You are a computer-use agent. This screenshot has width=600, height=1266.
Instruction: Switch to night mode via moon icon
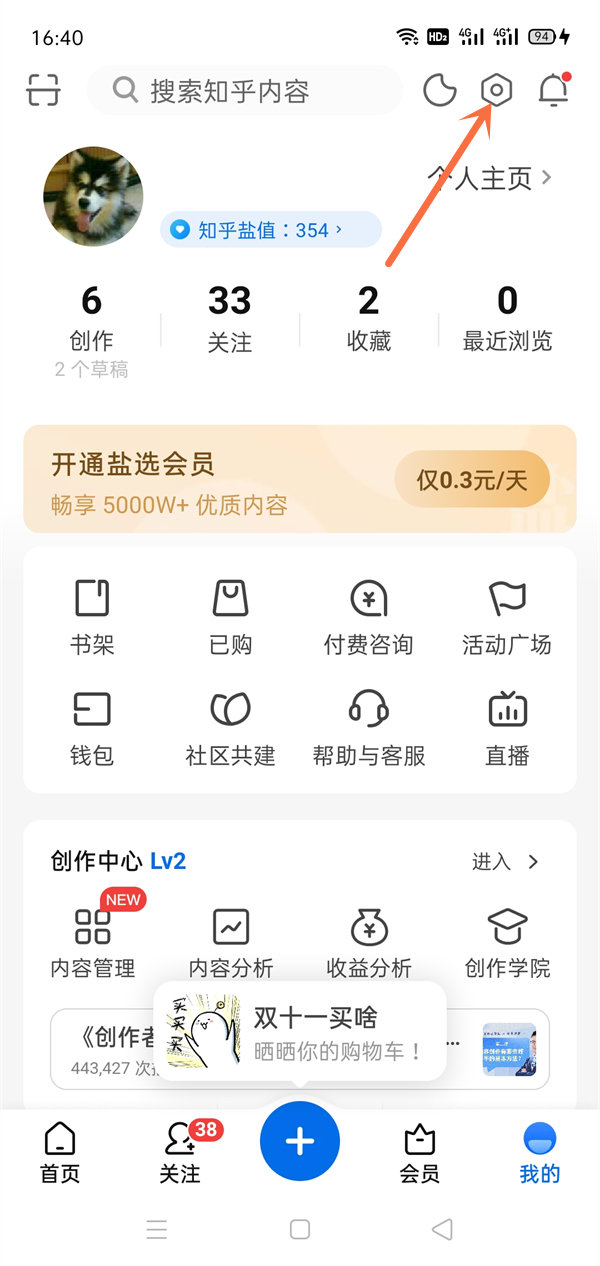point(439,91)
